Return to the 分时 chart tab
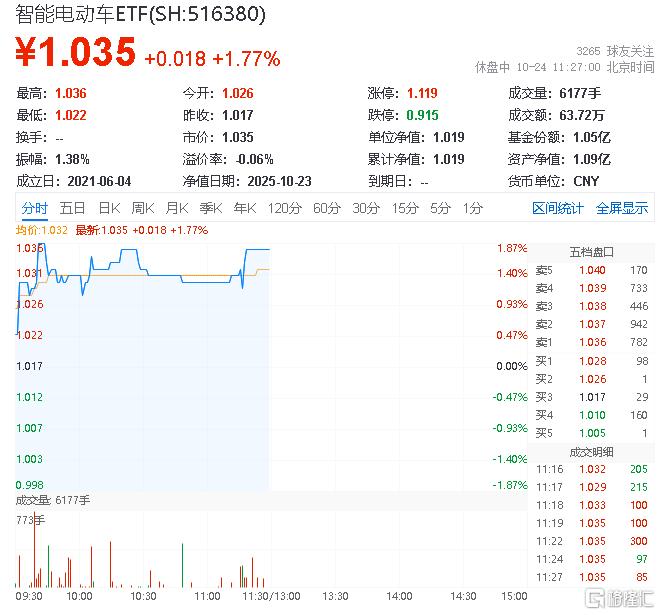 coord(34,208)
